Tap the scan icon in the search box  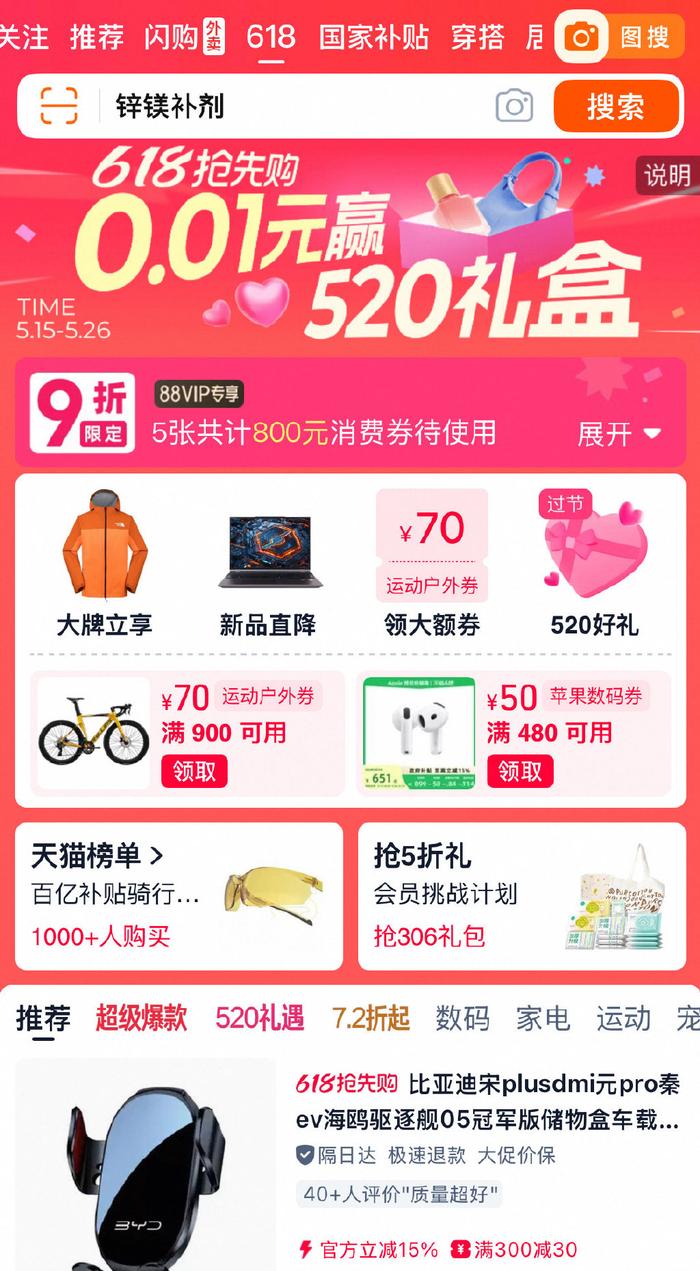(x=58, y=106)
